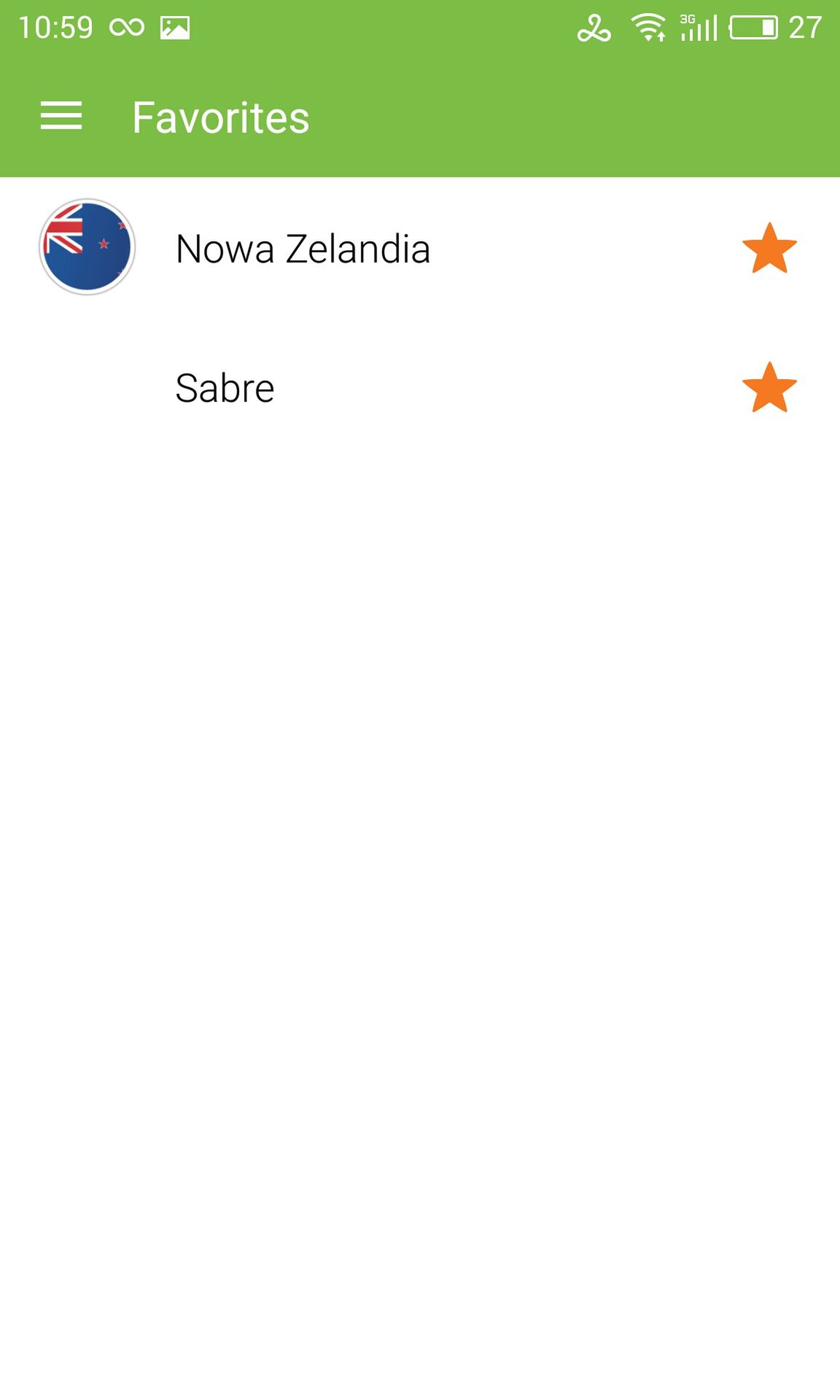840x1400 pixels.
Task: Unfavorite Nowa Zelandia with its star
Action: point(769,248)
